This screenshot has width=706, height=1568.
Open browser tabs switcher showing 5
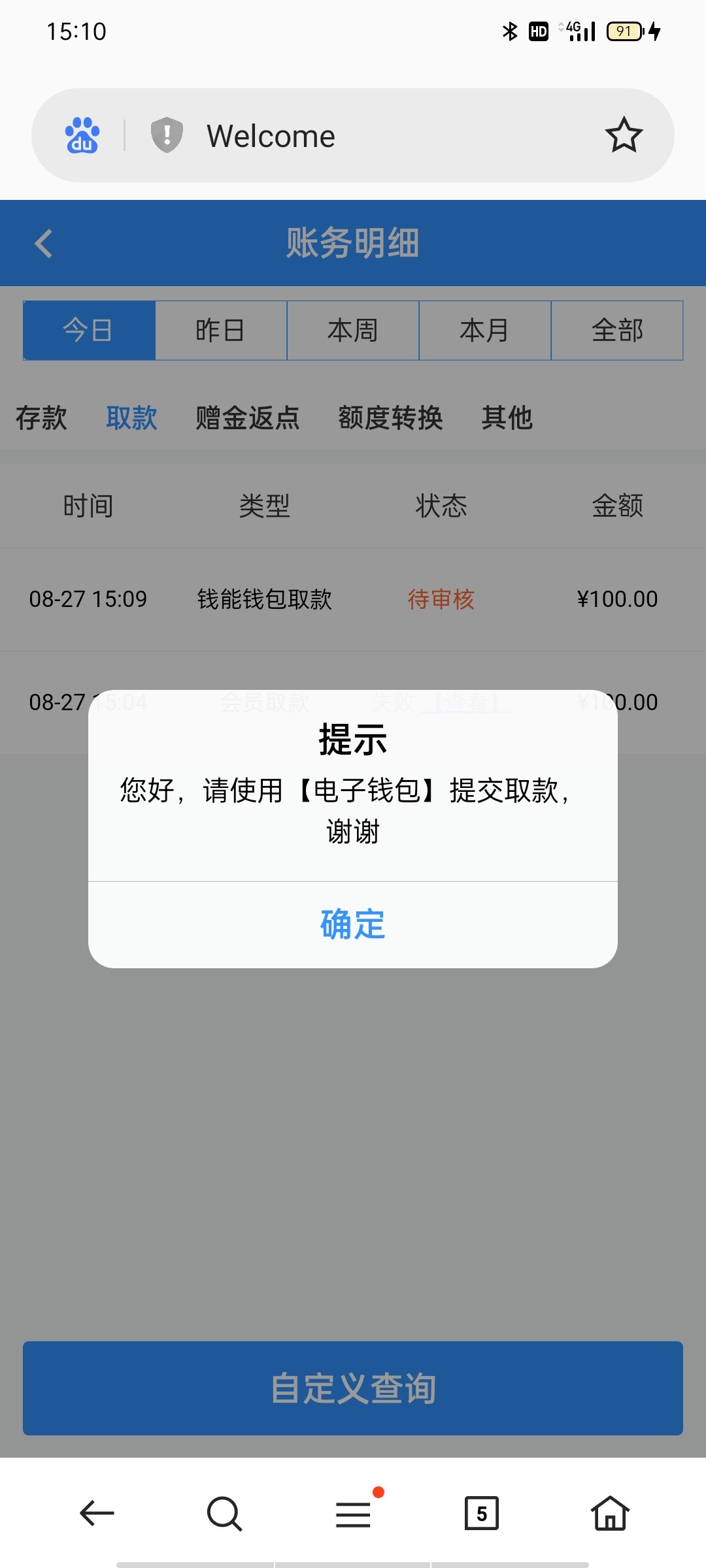click(x=482, y=1513)
